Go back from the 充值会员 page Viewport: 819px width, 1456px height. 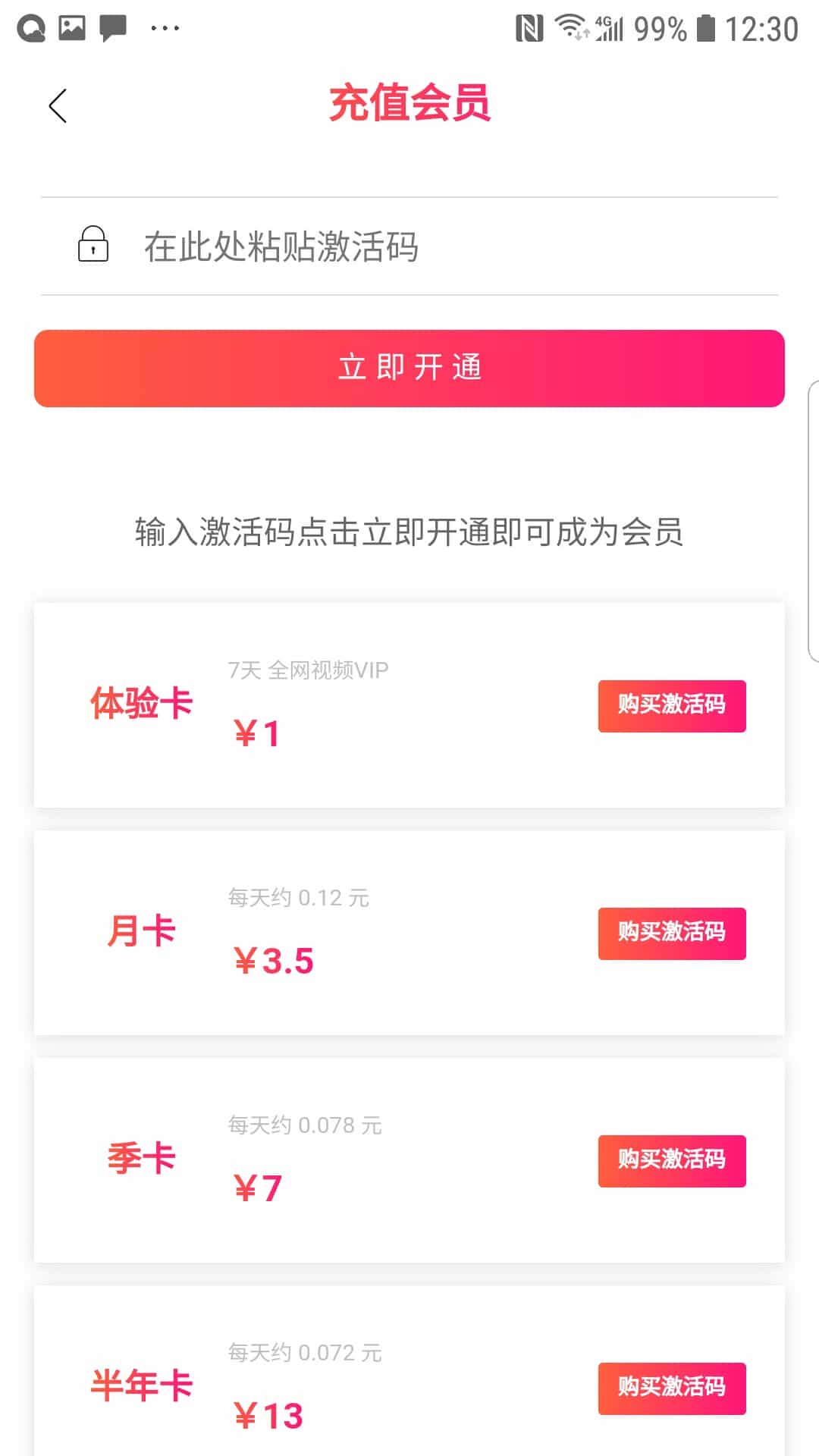pos(58,105)
